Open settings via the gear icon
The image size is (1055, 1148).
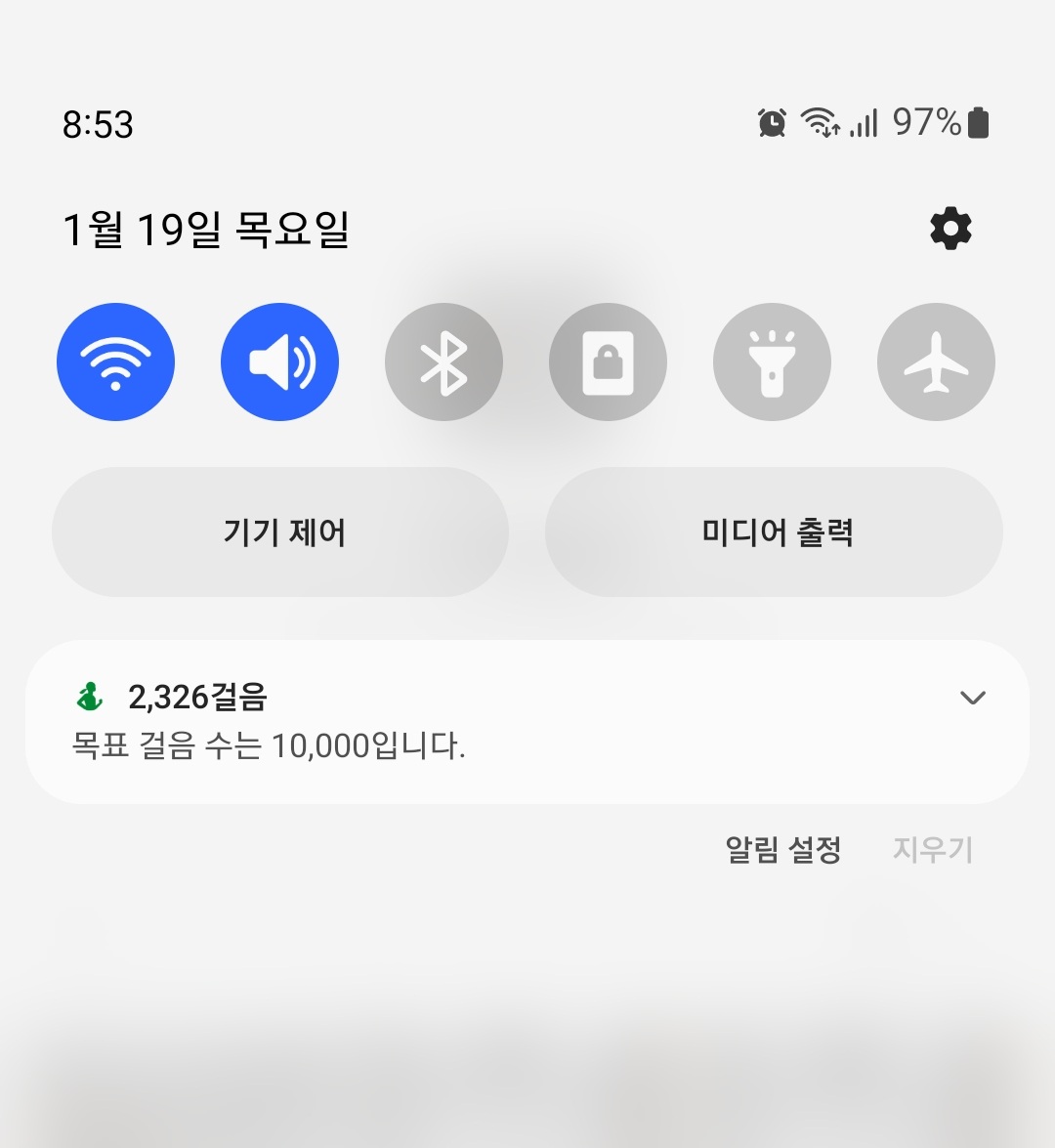950,230
